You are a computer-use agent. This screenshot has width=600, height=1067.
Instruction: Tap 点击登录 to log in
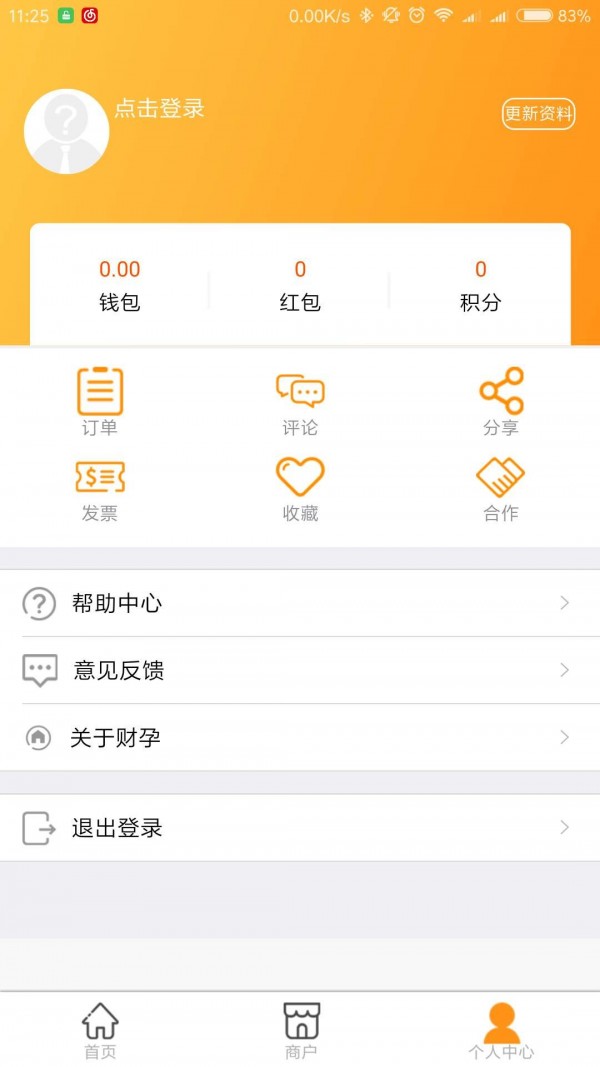point(159,109)
